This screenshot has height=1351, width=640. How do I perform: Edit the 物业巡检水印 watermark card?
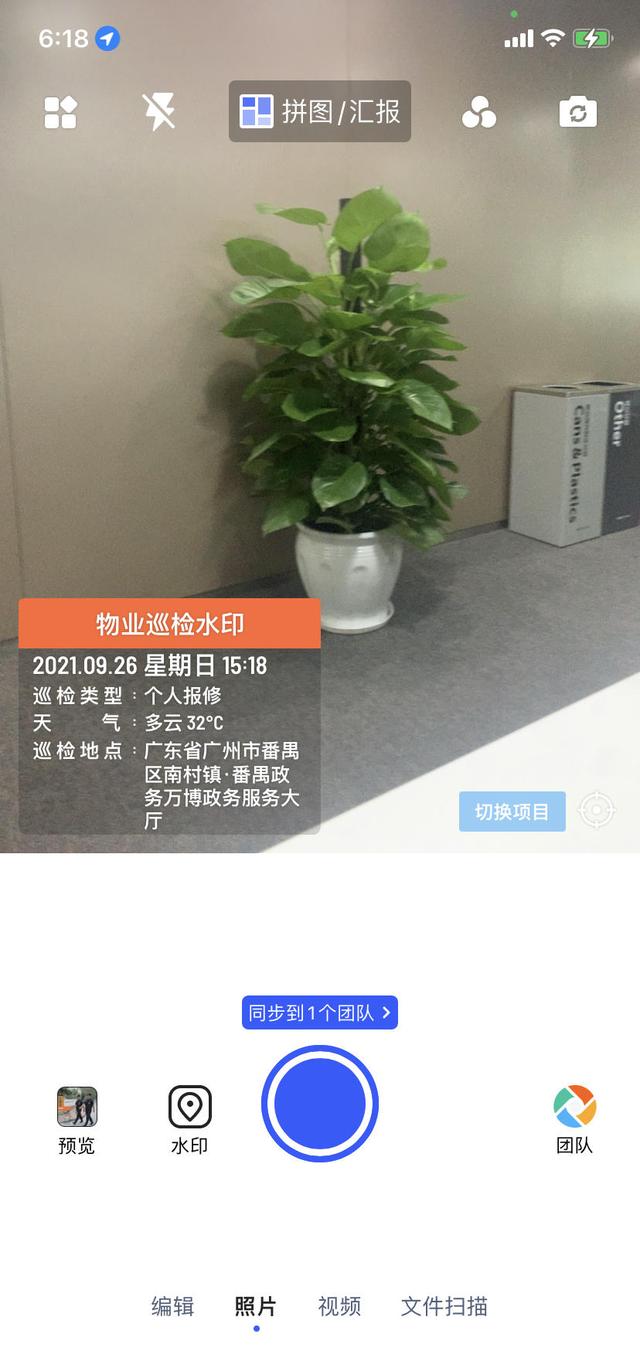tap(169, 716)
